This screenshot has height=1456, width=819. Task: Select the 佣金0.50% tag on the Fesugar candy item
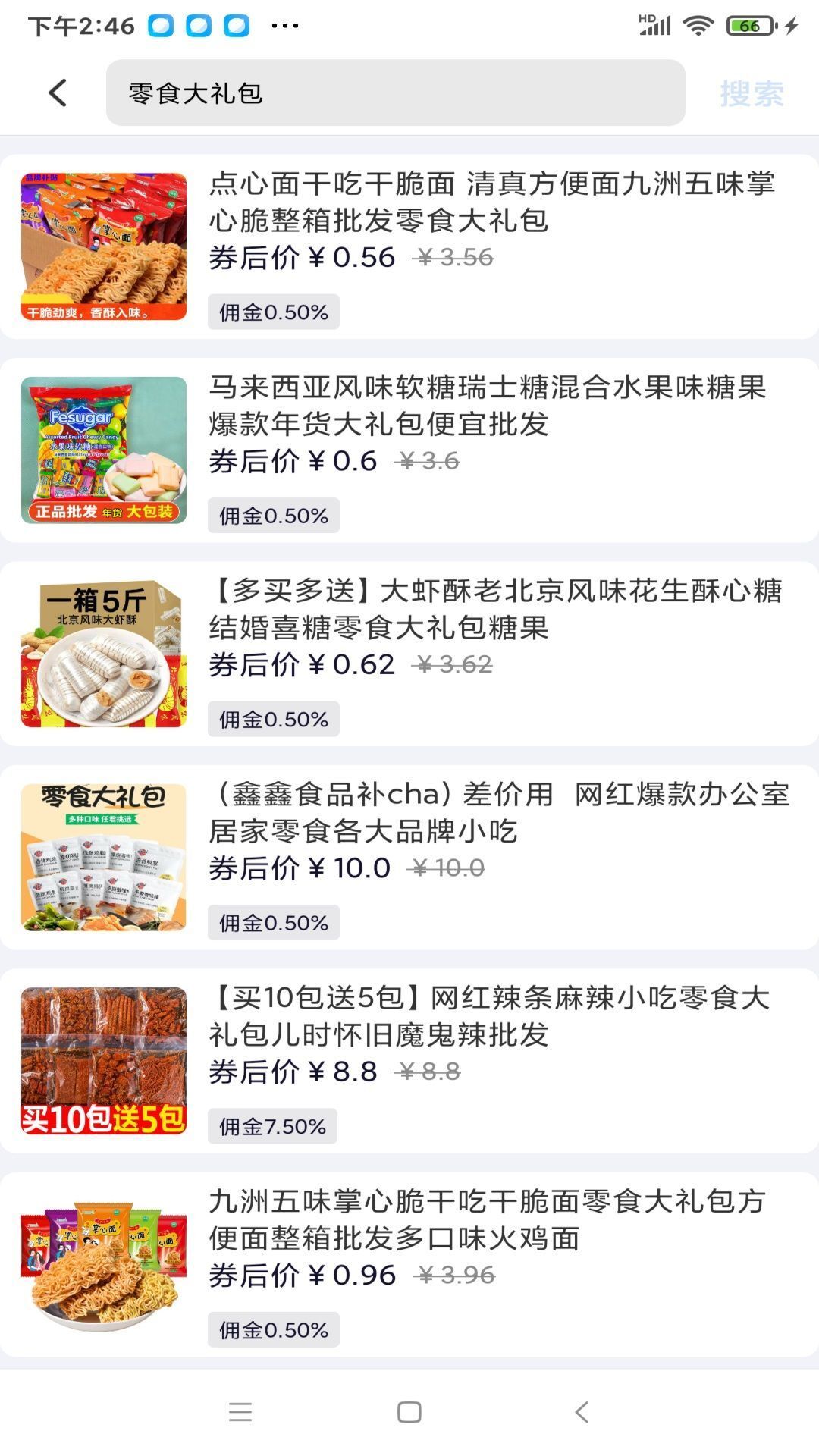pyautogui.click(x=273, y=515)
